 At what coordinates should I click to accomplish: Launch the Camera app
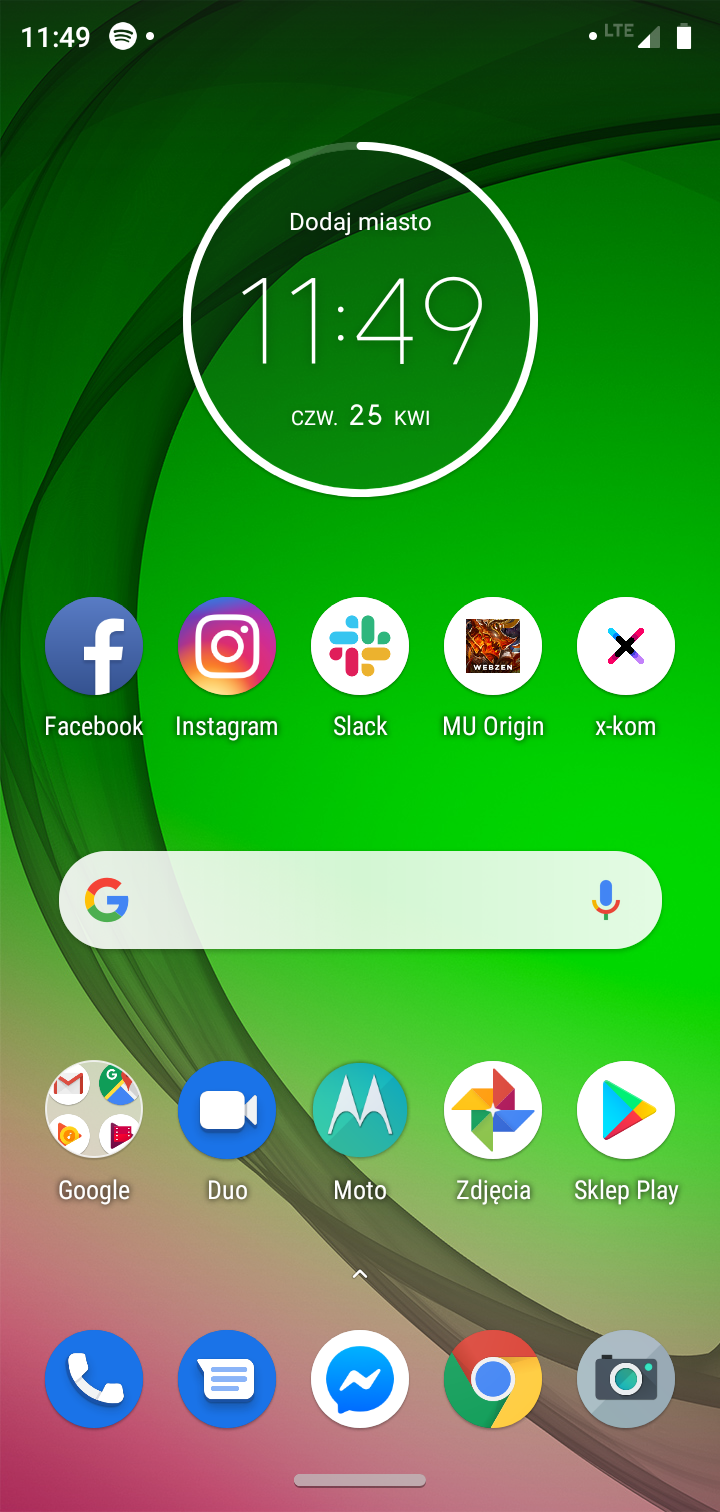click(626, 1379)
